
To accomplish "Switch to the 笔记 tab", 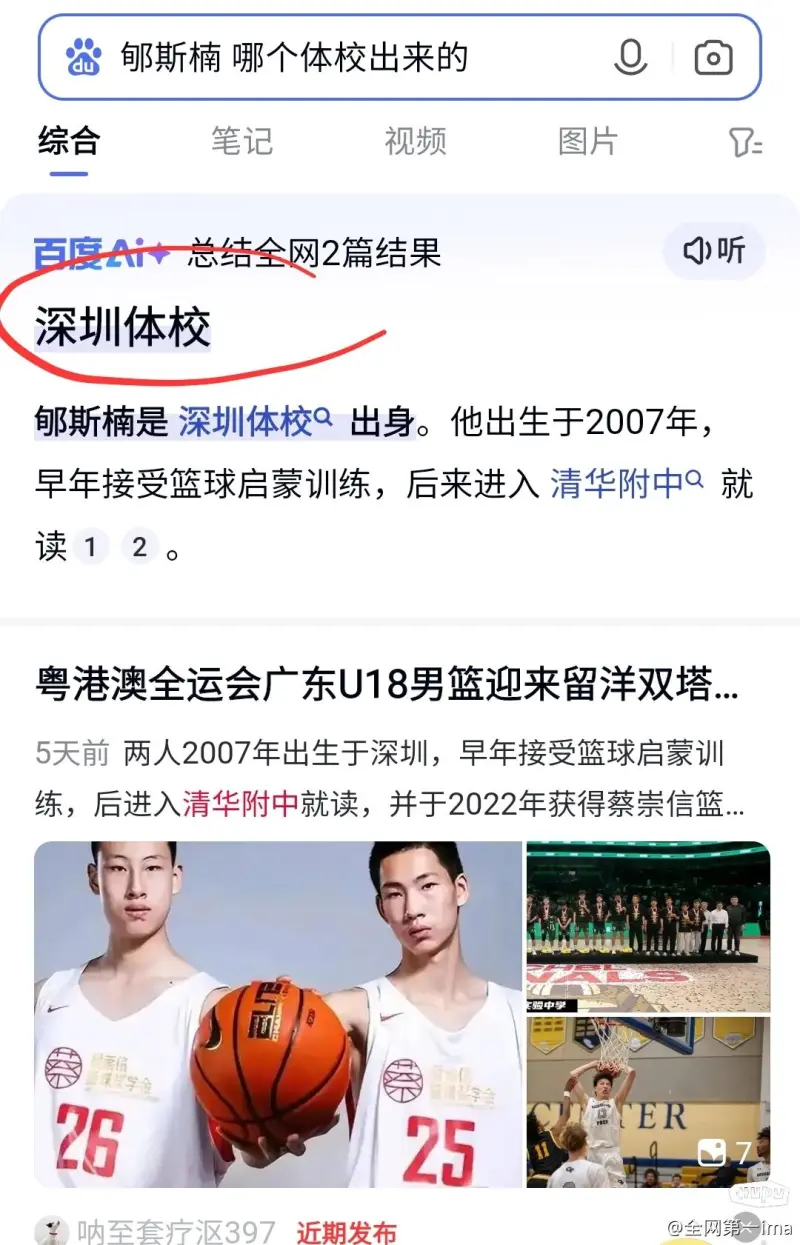I will coord(241,141).
